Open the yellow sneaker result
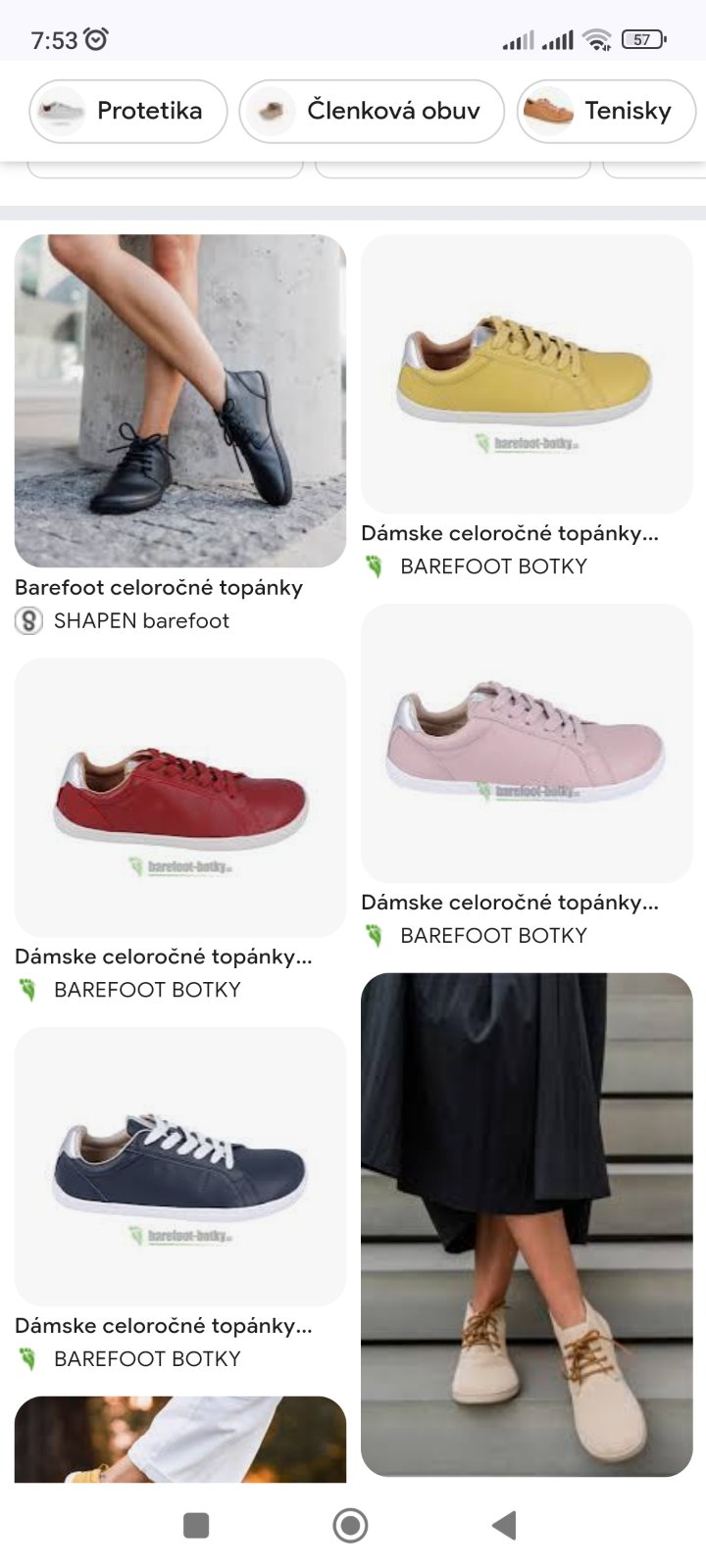Viewport: 706px width, 1568px height. click(x=527, y=373)
